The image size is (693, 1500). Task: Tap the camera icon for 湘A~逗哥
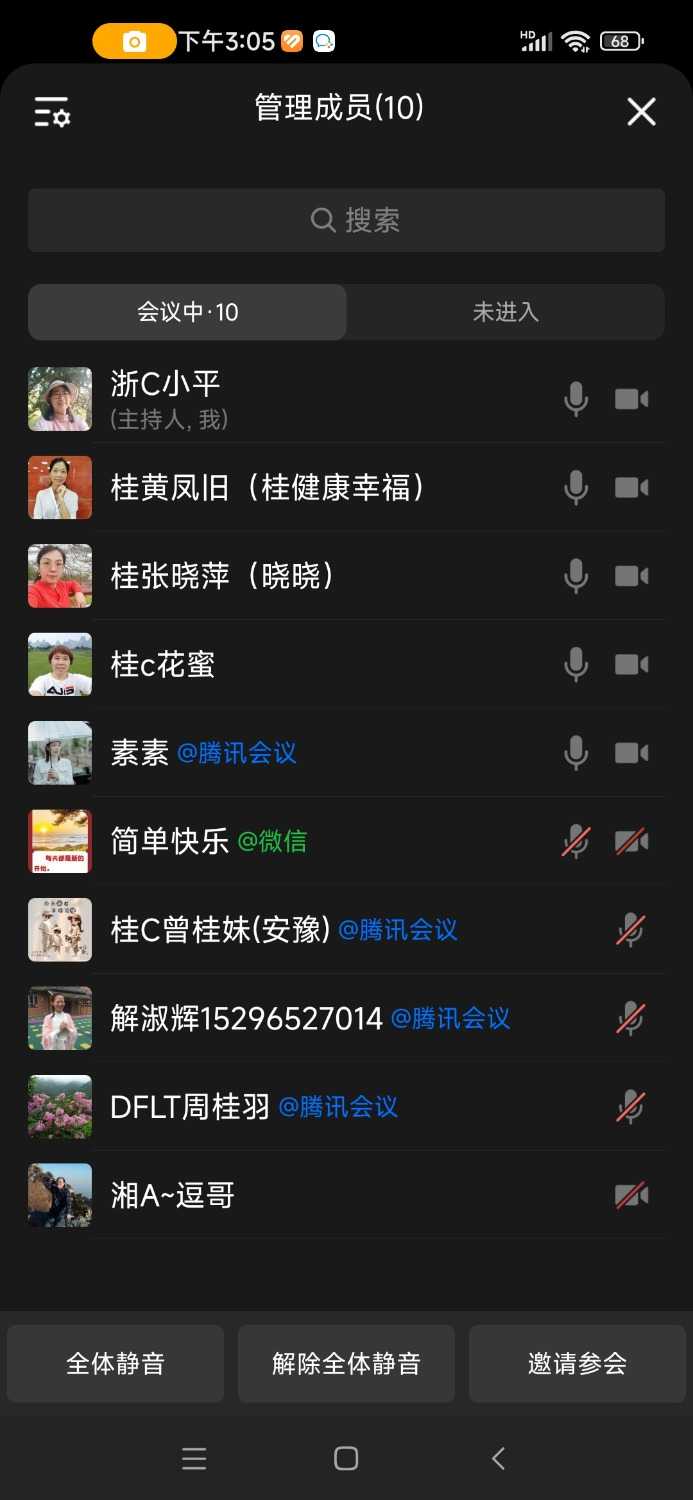(631, 1195)
